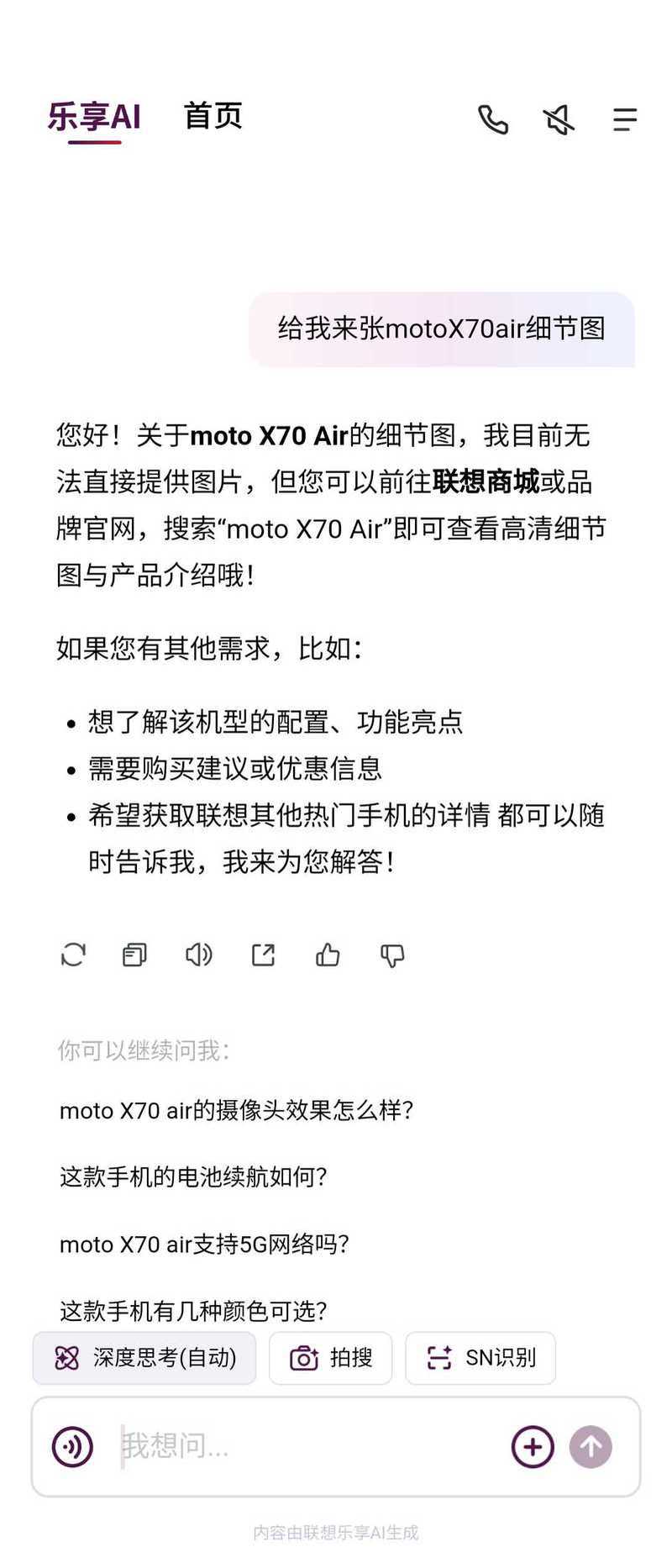672x1568 pixels.
Task: Regenerate the AI response
Action: point(74,955)
